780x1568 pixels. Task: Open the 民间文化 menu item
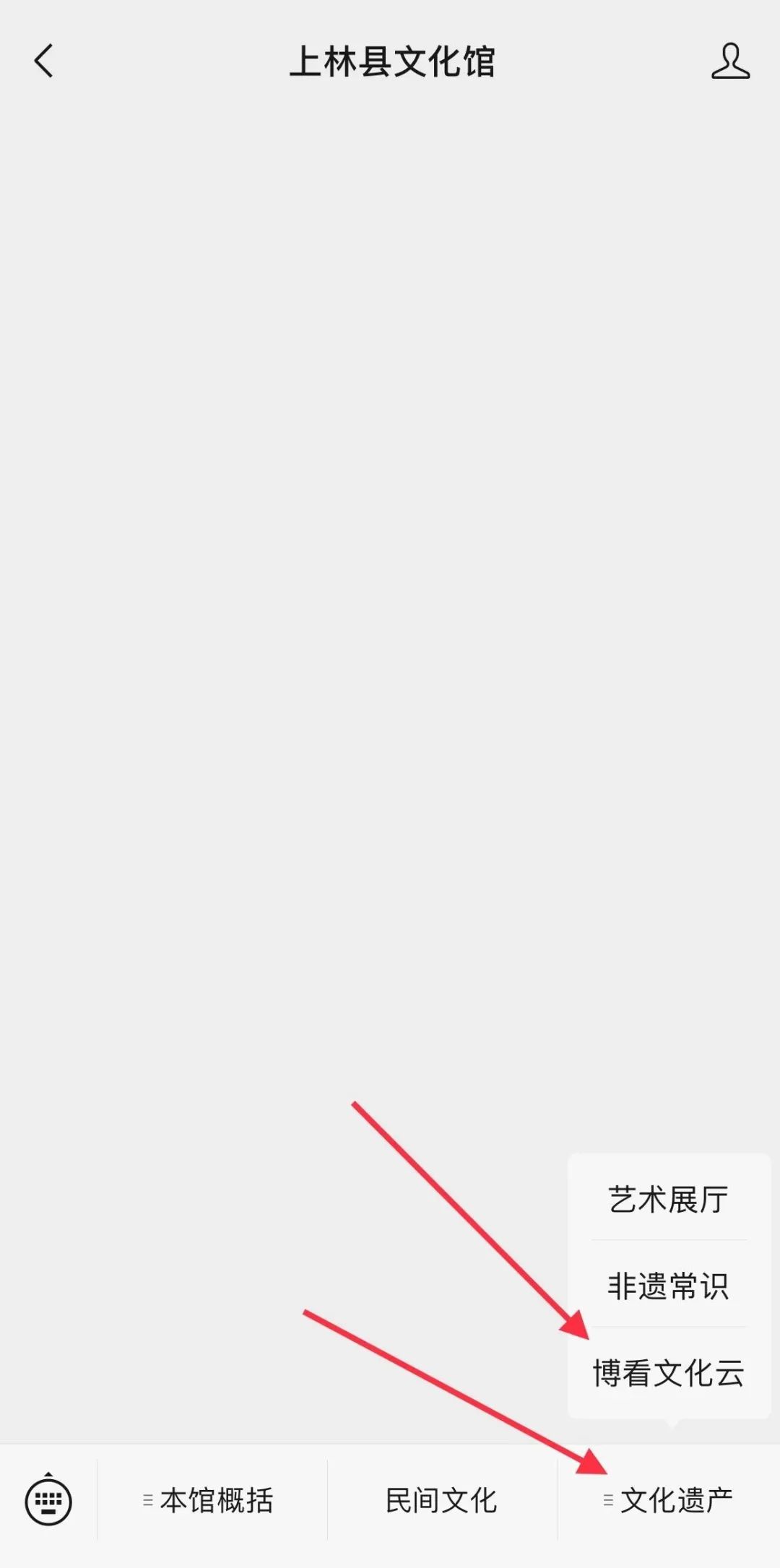(x=441, y=1501)
